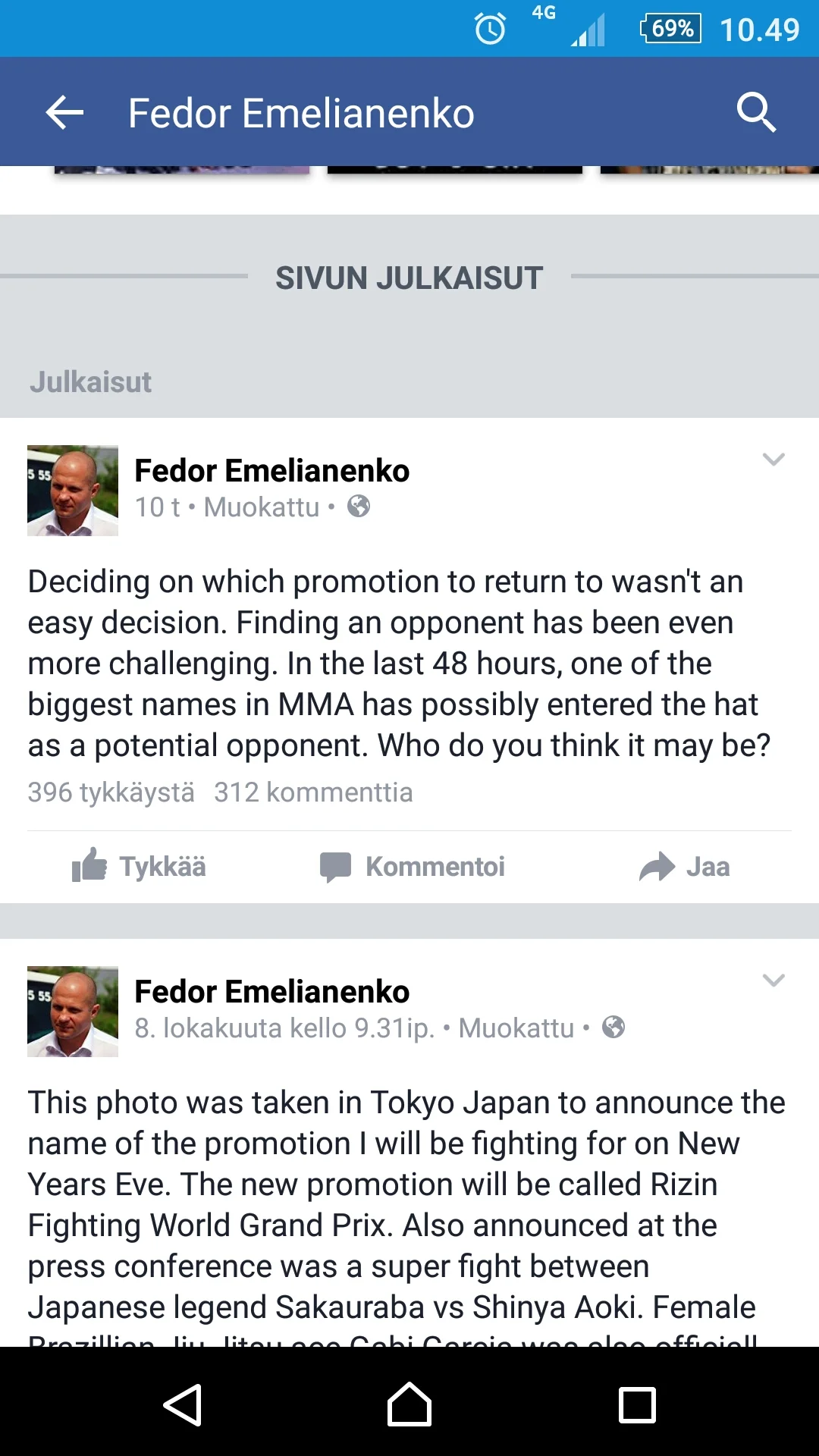Open Fedor Emelianenko's name on the first post
Viewport: 819px width, 1456px height.
pos(271,469)
